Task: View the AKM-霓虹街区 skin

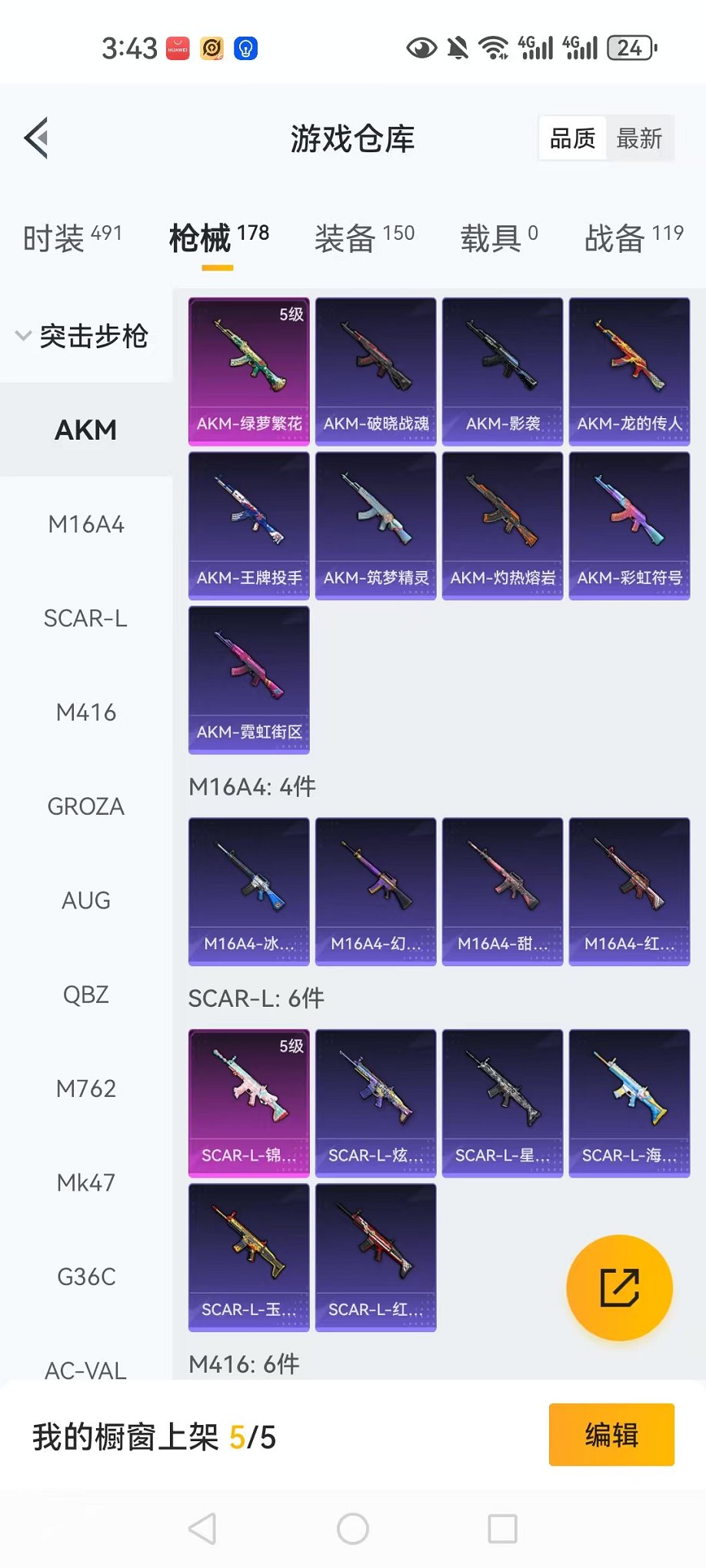Action: (249, 680)
